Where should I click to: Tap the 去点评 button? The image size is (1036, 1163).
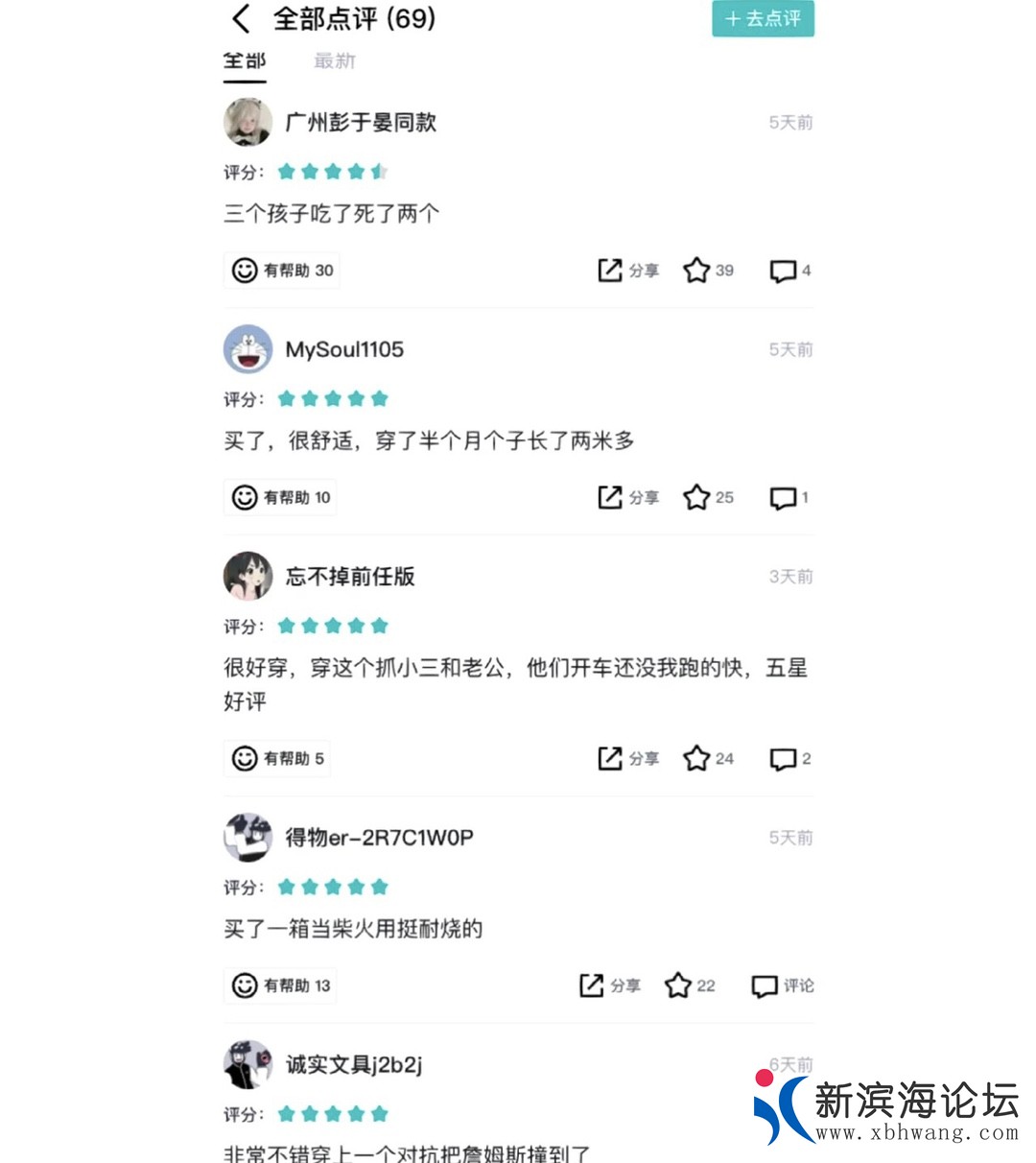click(763, 18)
